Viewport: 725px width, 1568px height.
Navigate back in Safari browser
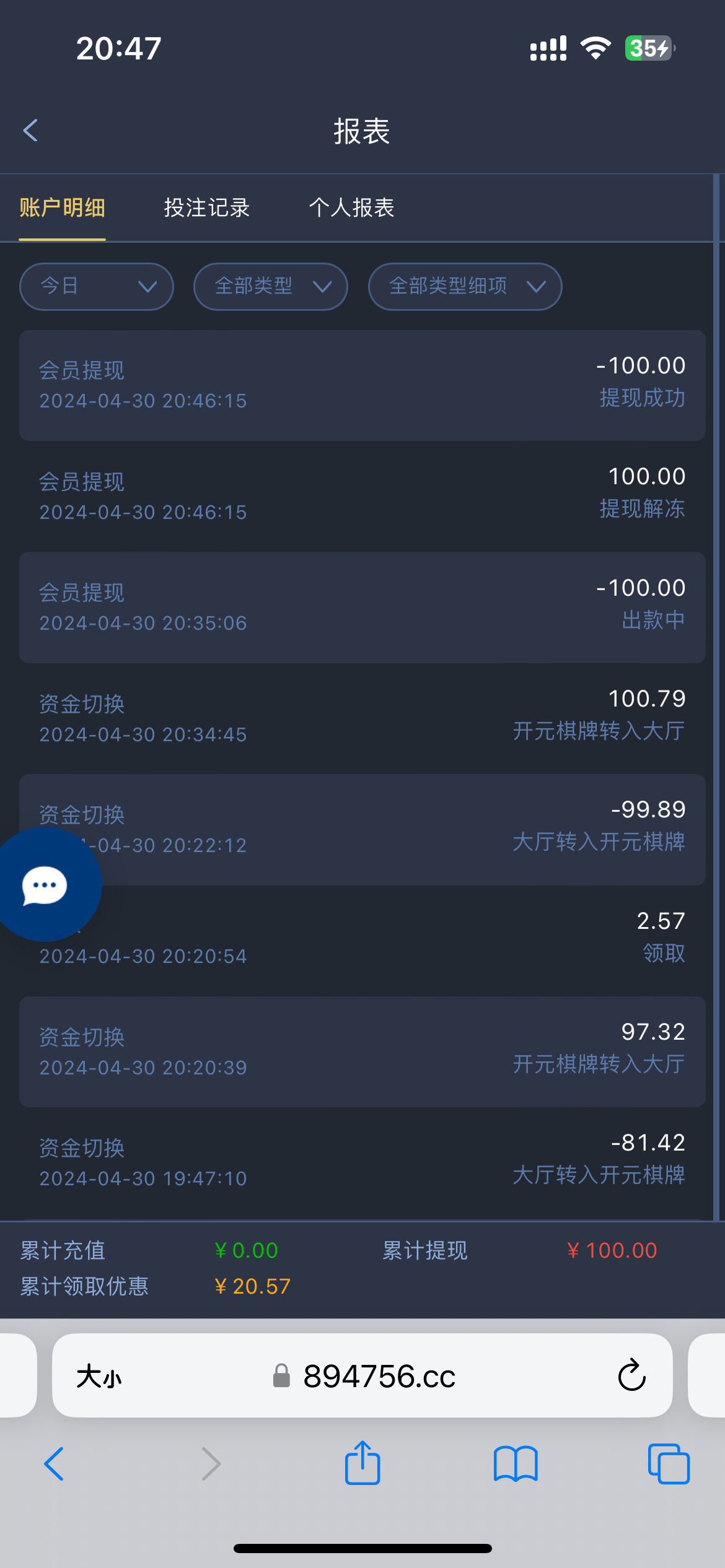click(x=55, y=1464)
